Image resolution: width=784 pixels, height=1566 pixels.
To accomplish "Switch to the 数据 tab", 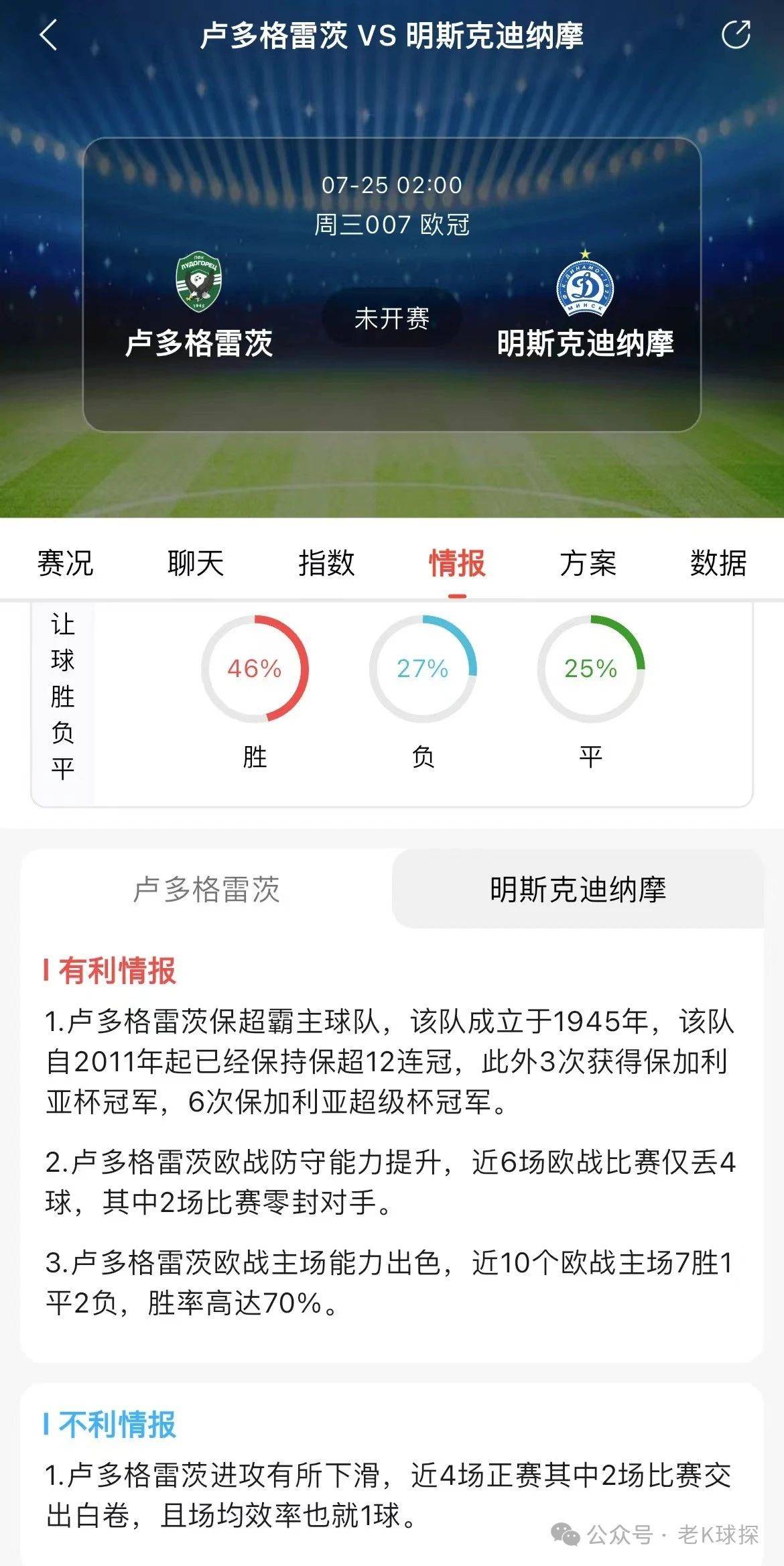I will coord(716,566).
